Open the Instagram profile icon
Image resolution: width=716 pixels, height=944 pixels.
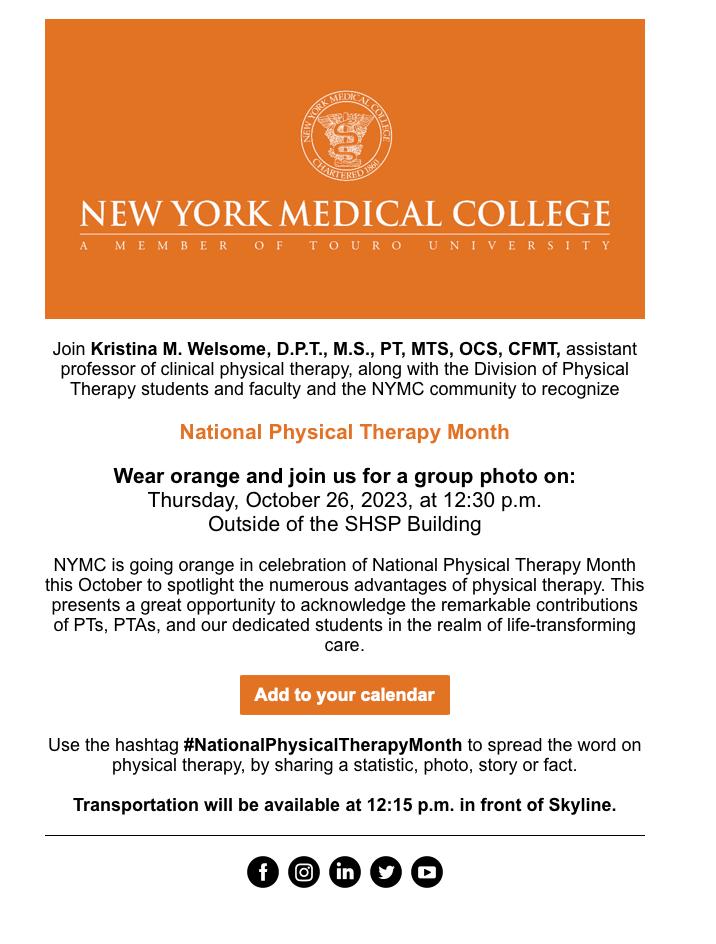[x=304, y=872]
